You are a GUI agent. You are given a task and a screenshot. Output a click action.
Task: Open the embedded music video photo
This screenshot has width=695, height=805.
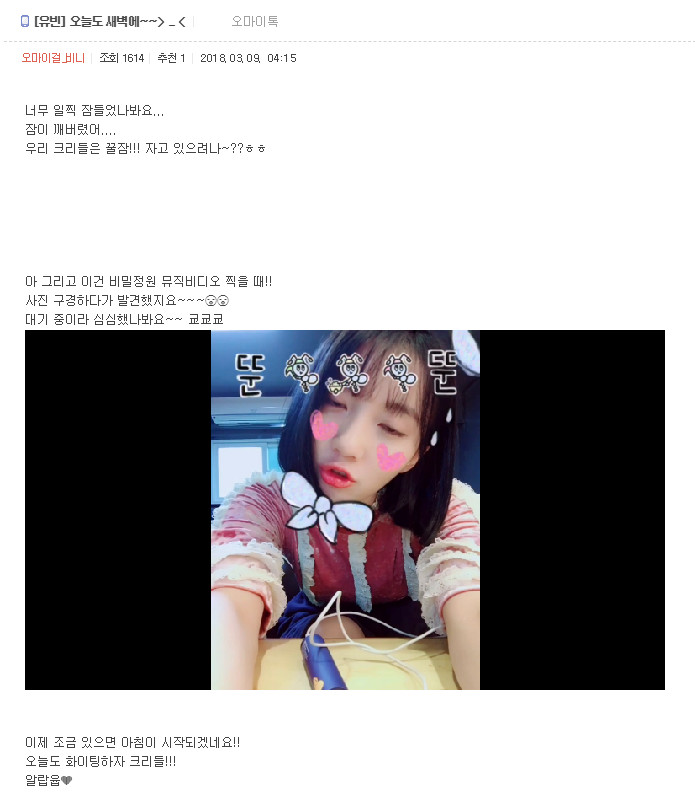[x=345, y=510]
